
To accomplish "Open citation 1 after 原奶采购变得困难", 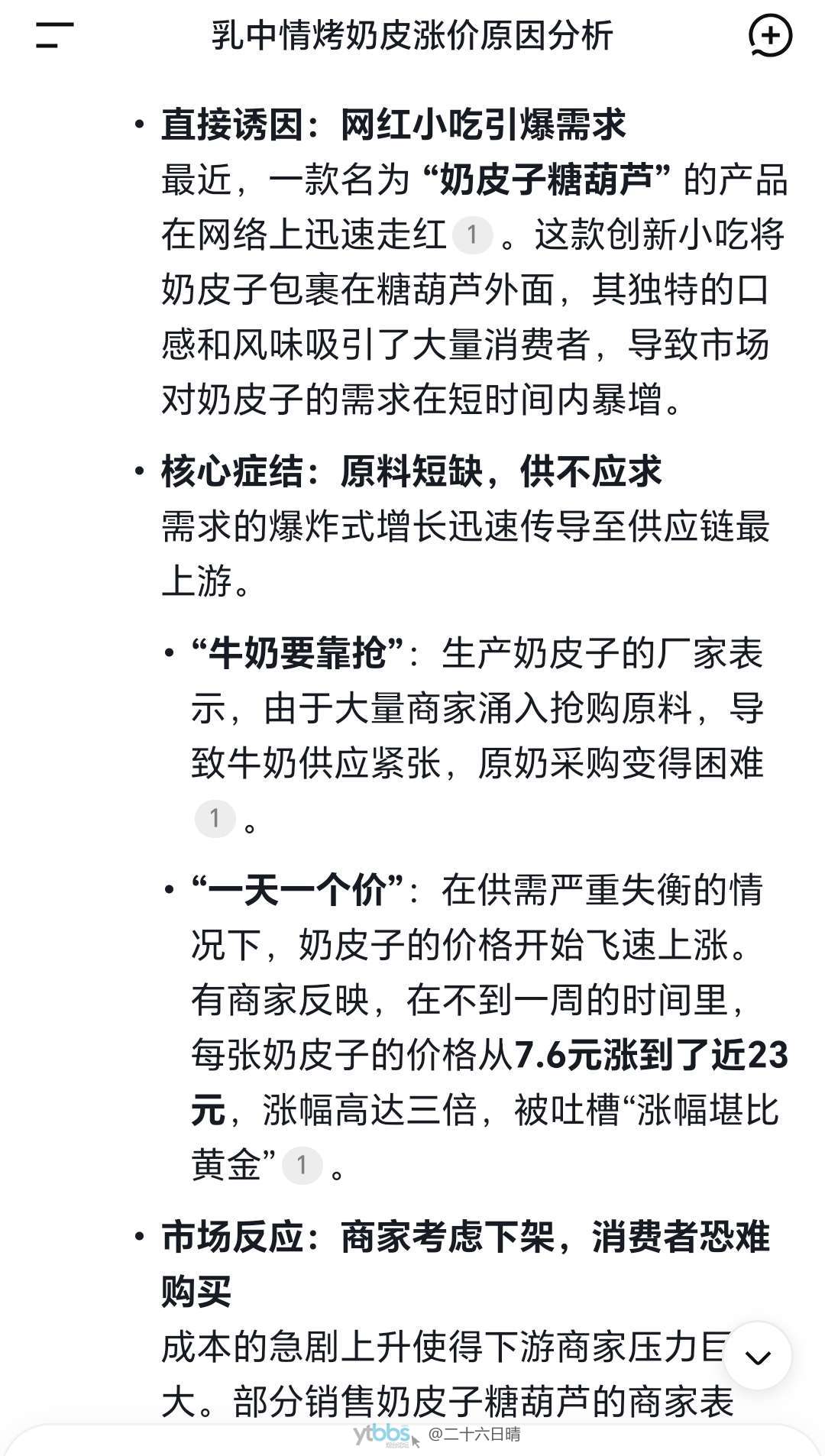I will 215,819.
